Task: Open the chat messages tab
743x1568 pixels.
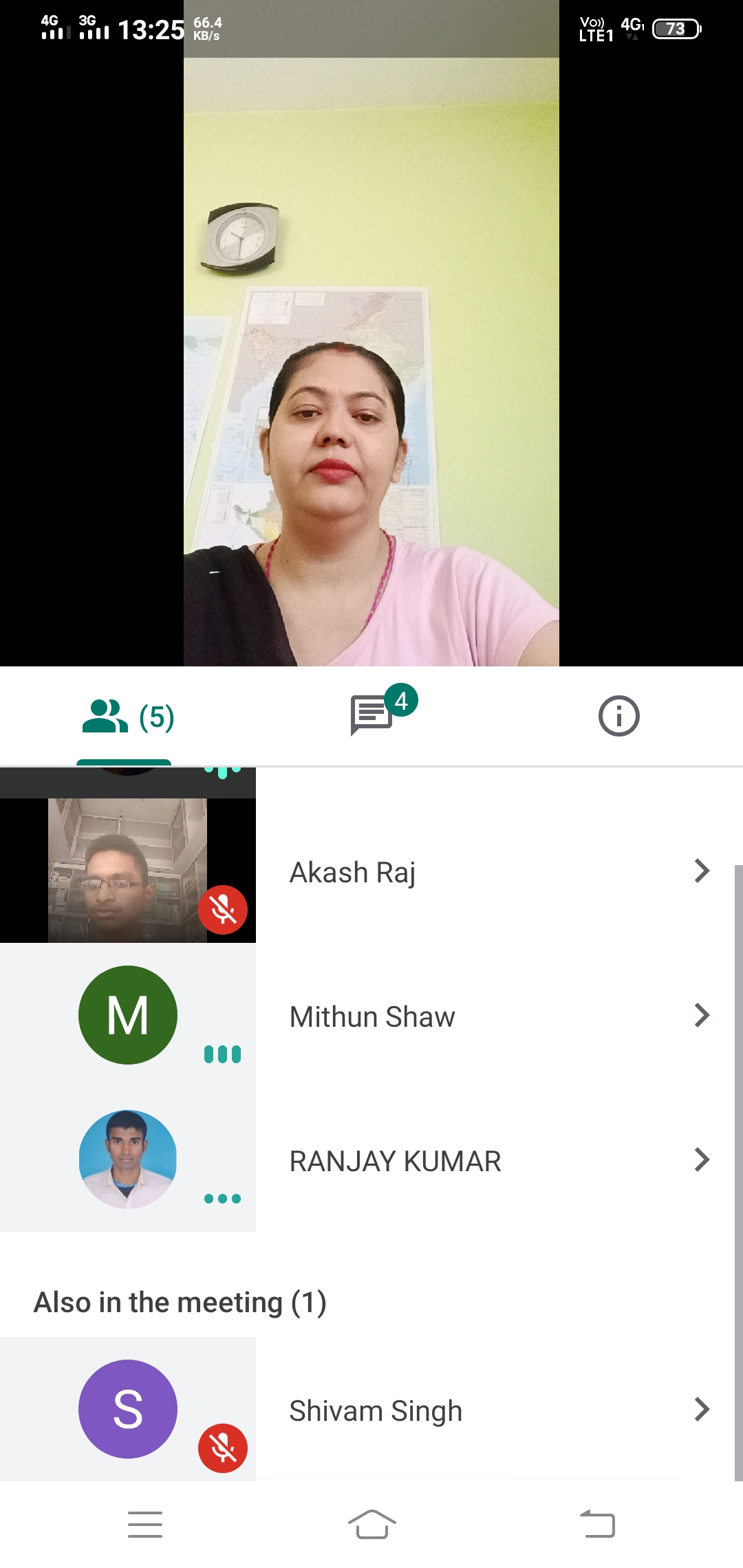Action: pyautogui.click(x=372, y=715)
